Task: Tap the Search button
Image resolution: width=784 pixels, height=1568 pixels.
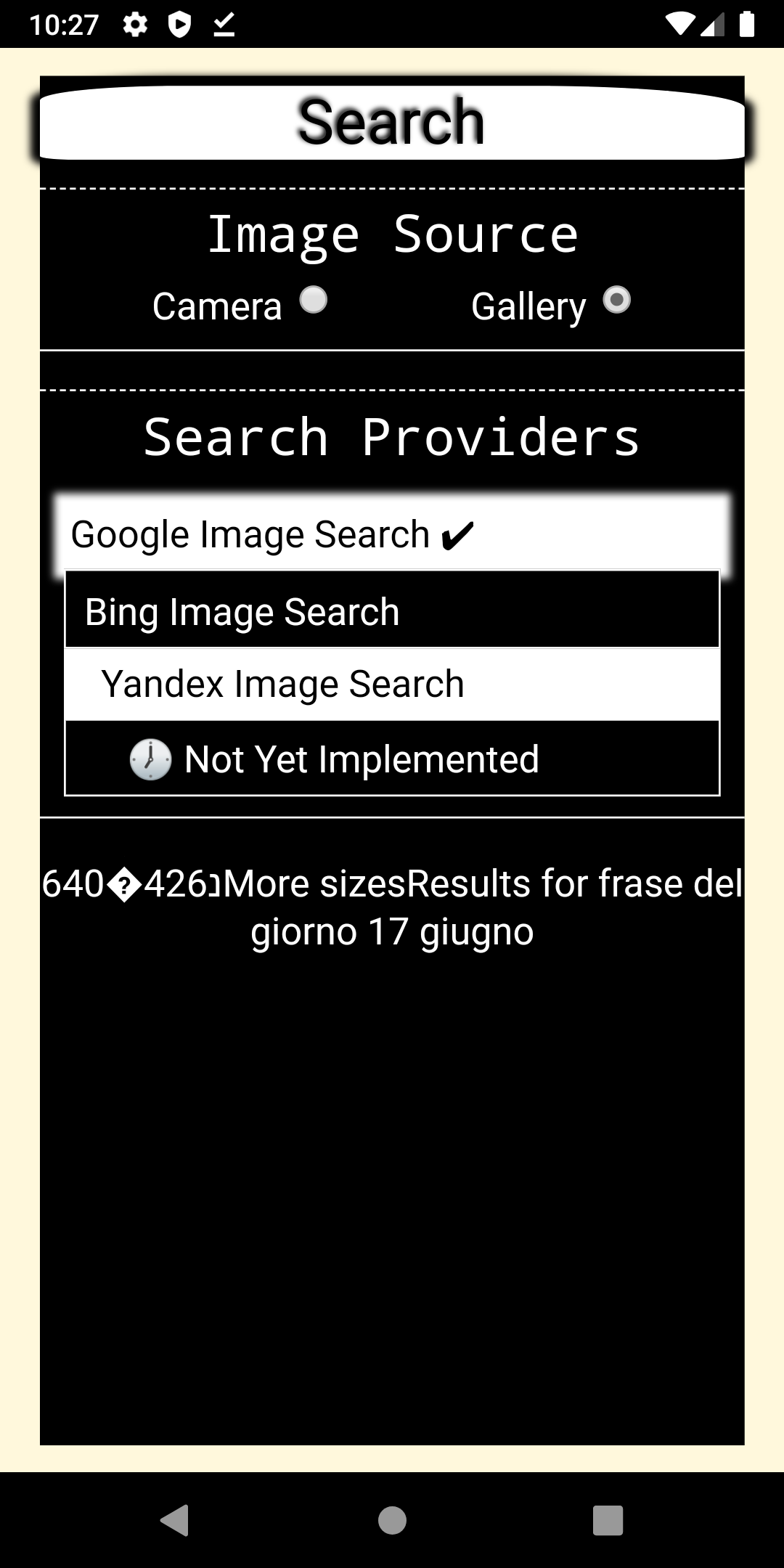Action: pos(392,122)
